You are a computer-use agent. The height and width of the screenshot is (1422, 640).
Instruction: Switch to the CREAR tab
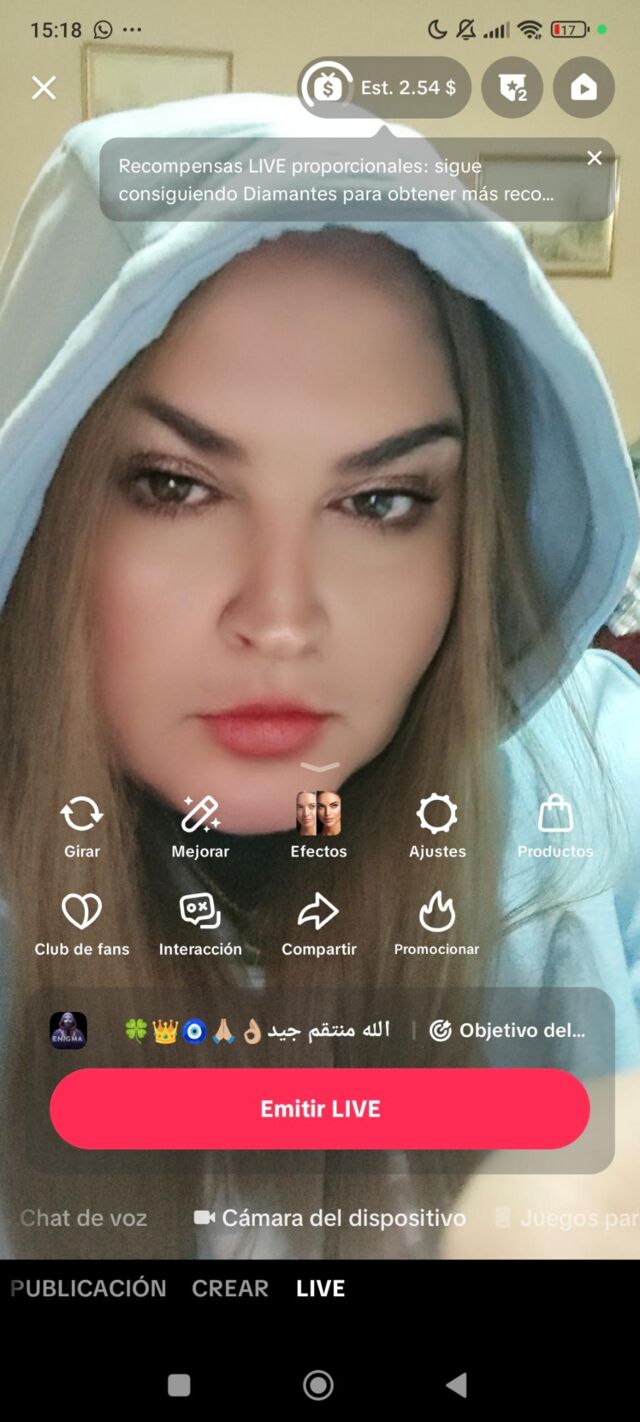pos(230,1288)
